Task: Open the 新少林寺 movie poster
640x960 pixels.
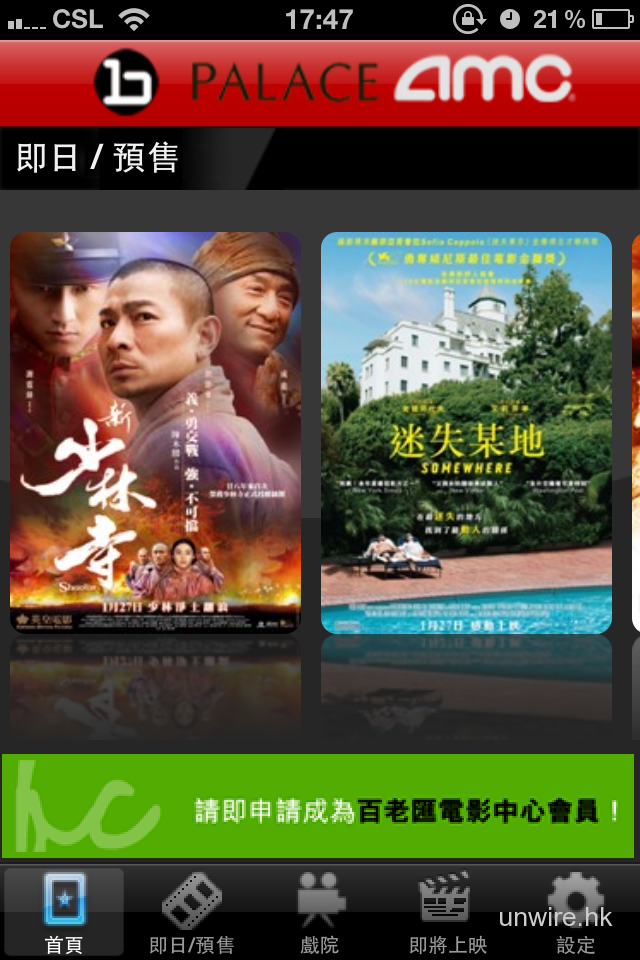Action: click(155, 432)
